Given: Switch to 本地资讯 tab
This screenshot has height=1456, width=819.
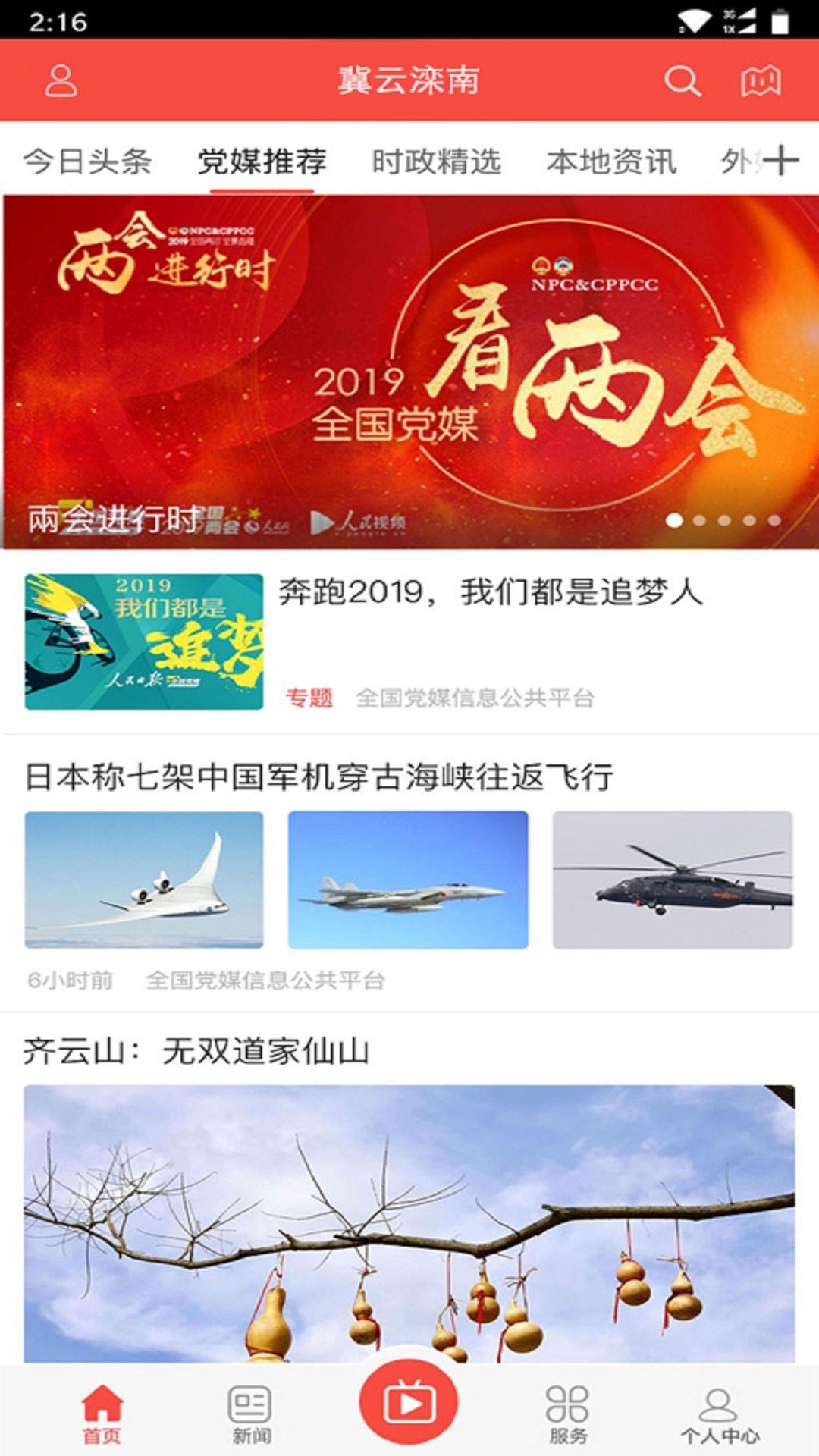Looking at the screenshot, I should (611, 162).
